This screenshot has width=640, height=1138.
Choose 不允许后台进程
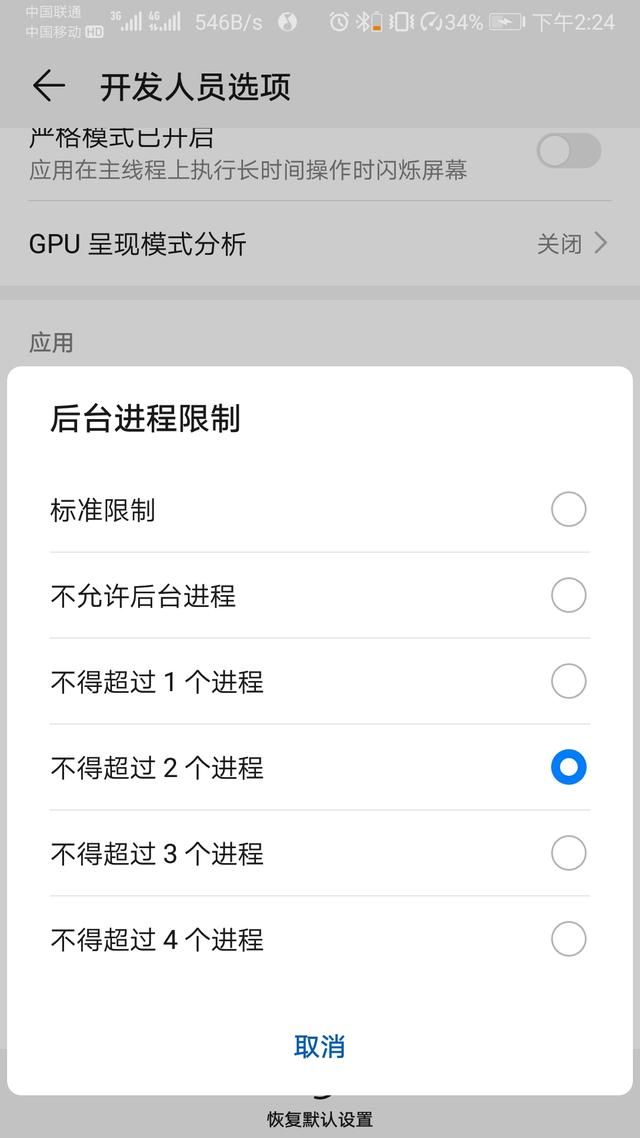[319, 595]
